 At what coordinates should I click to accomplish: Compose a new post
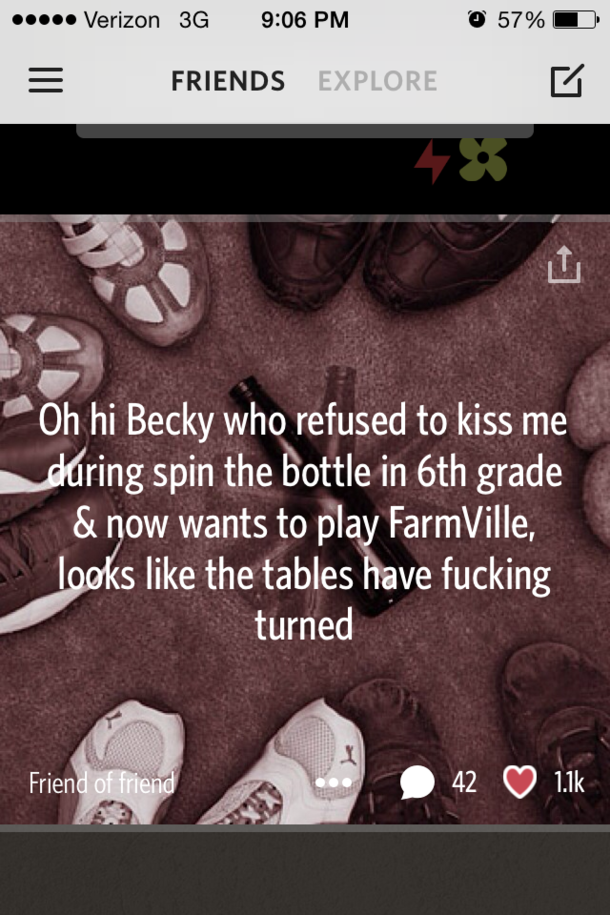[566, 81]
